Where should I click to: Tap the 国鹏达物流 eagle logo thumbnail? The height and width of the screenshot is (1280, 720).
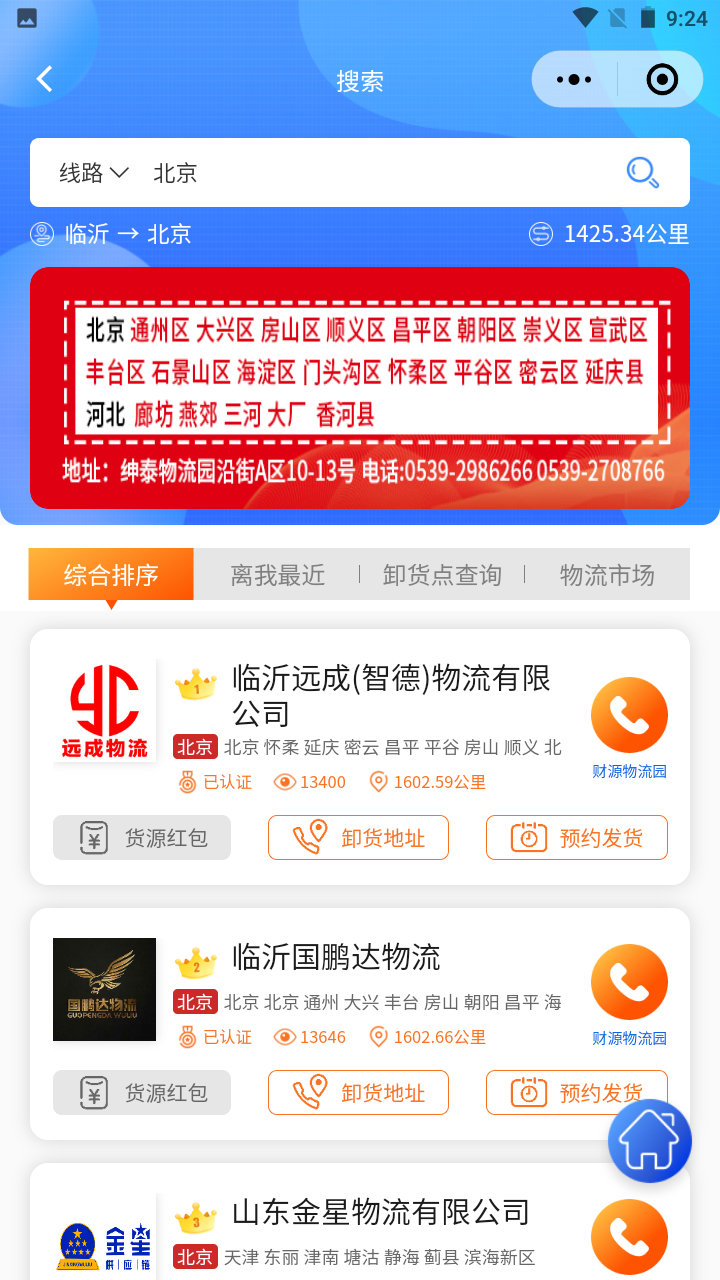click(104, 989)
